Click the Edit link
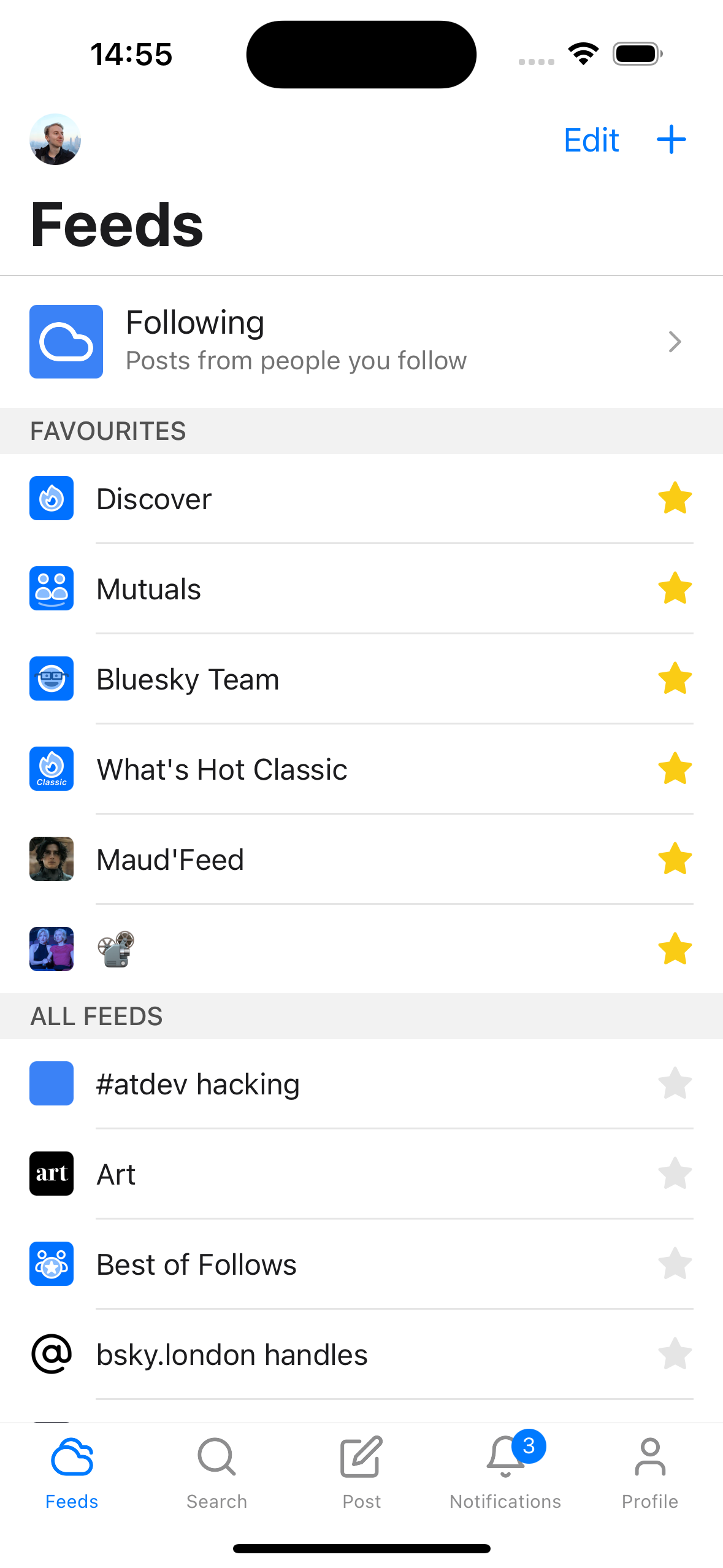The width and height of the screenshot is (723, 1568). coord(591,140)
